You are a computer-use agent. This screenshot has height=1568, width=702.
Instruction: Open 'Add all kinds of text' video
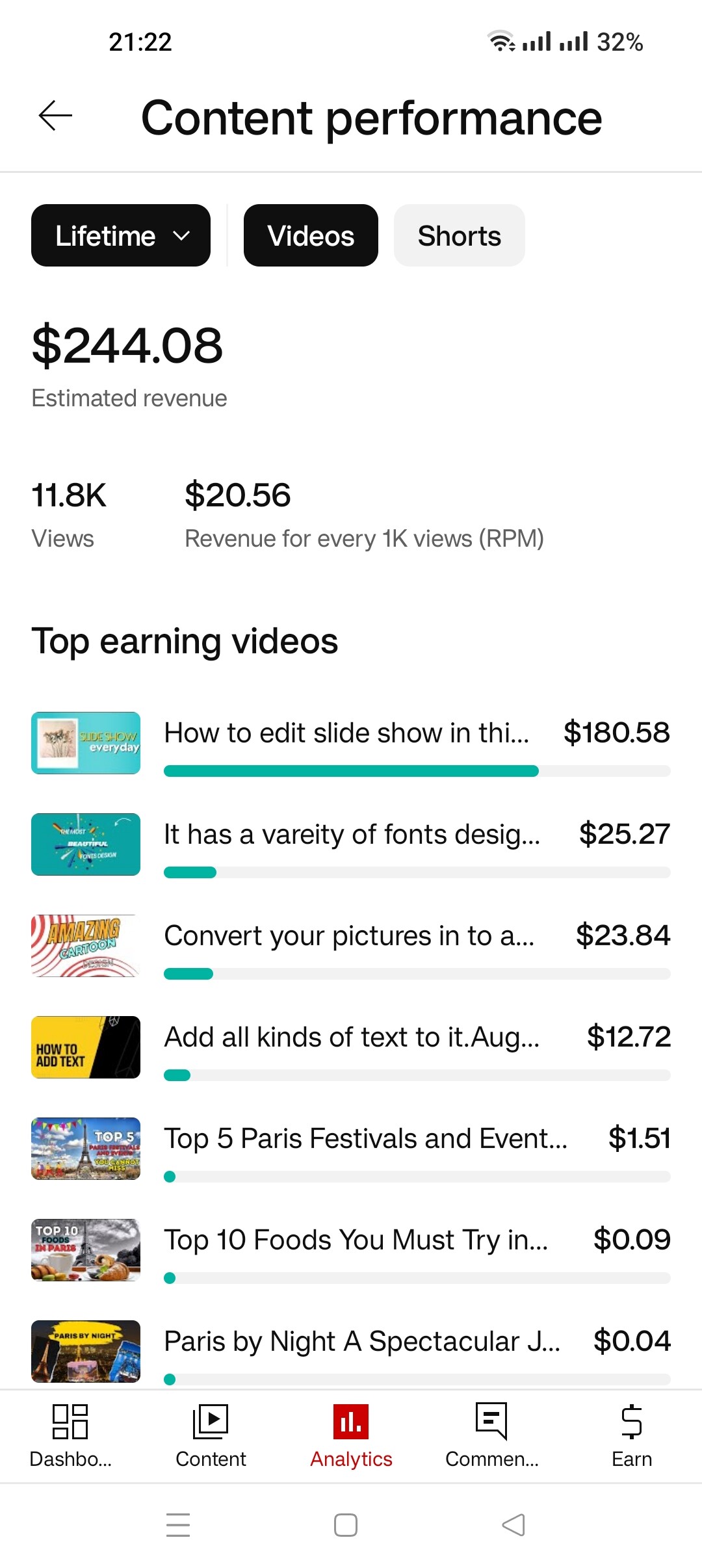point(351,1047)
